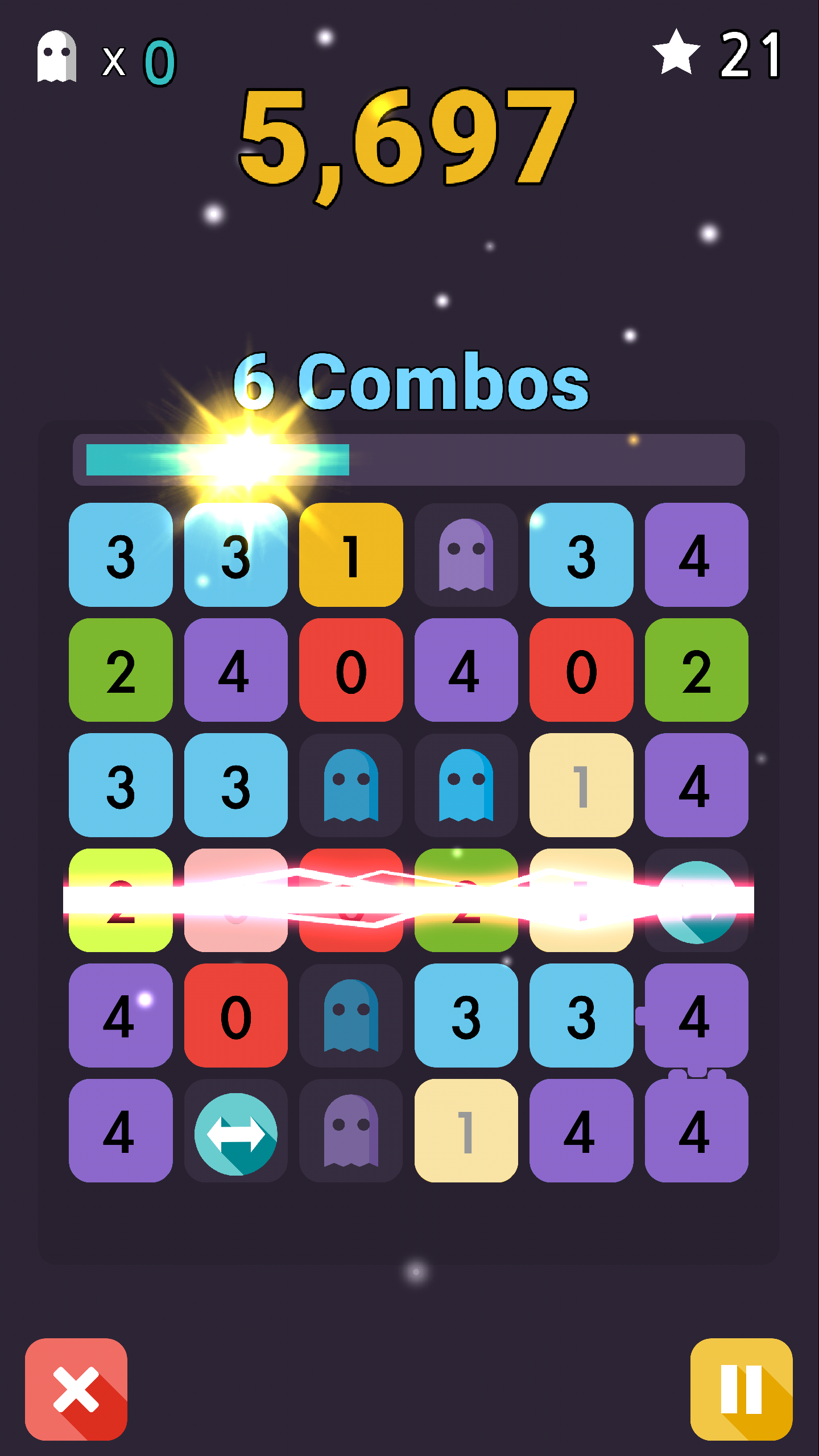Select the purple ghost tile in the top row
Viewport: 819px width, 1456px height.
pyautogui.click(x=466, y=555)
